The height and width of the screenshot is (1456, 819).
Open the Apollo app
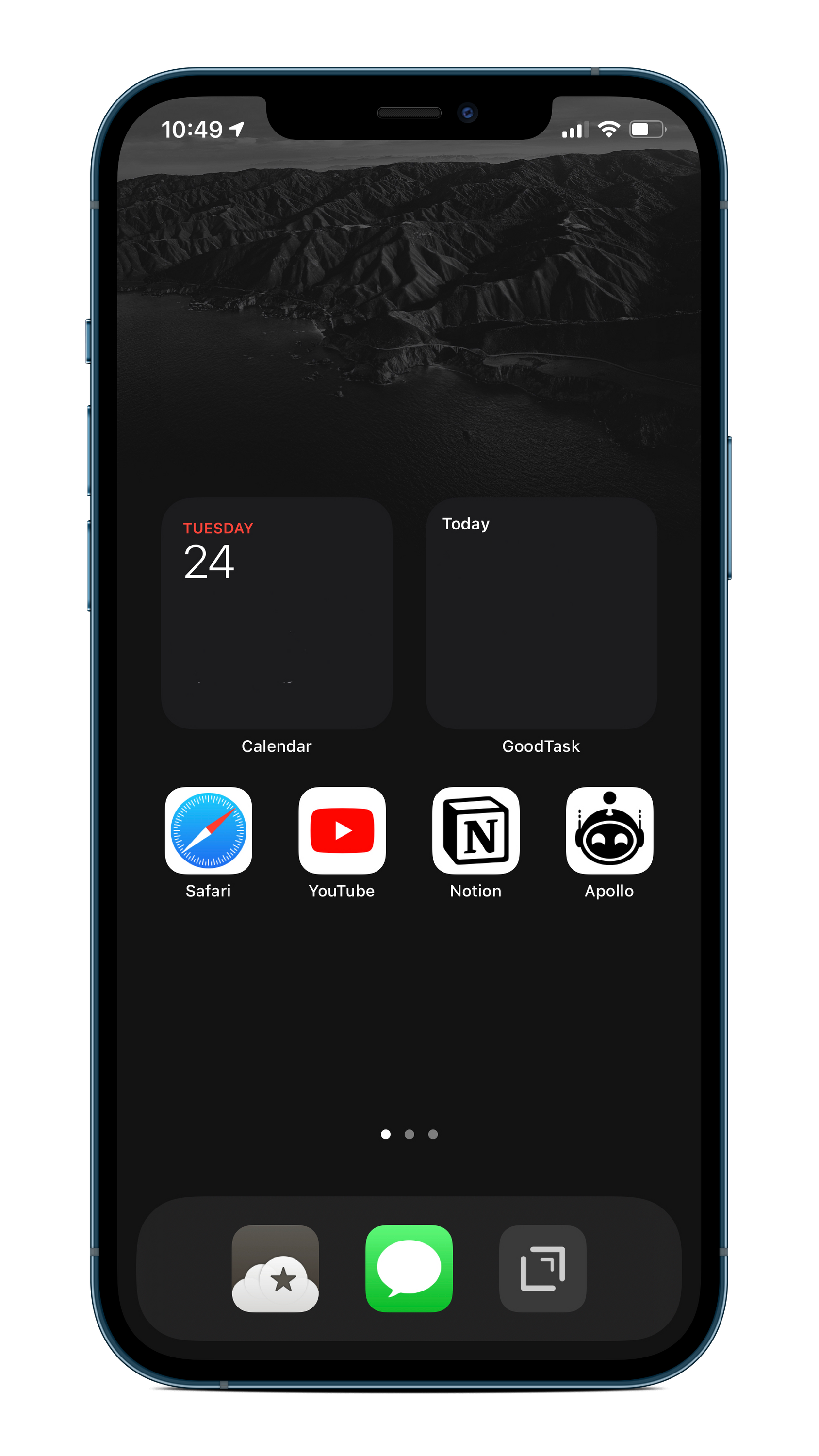(x=609, y=830)
